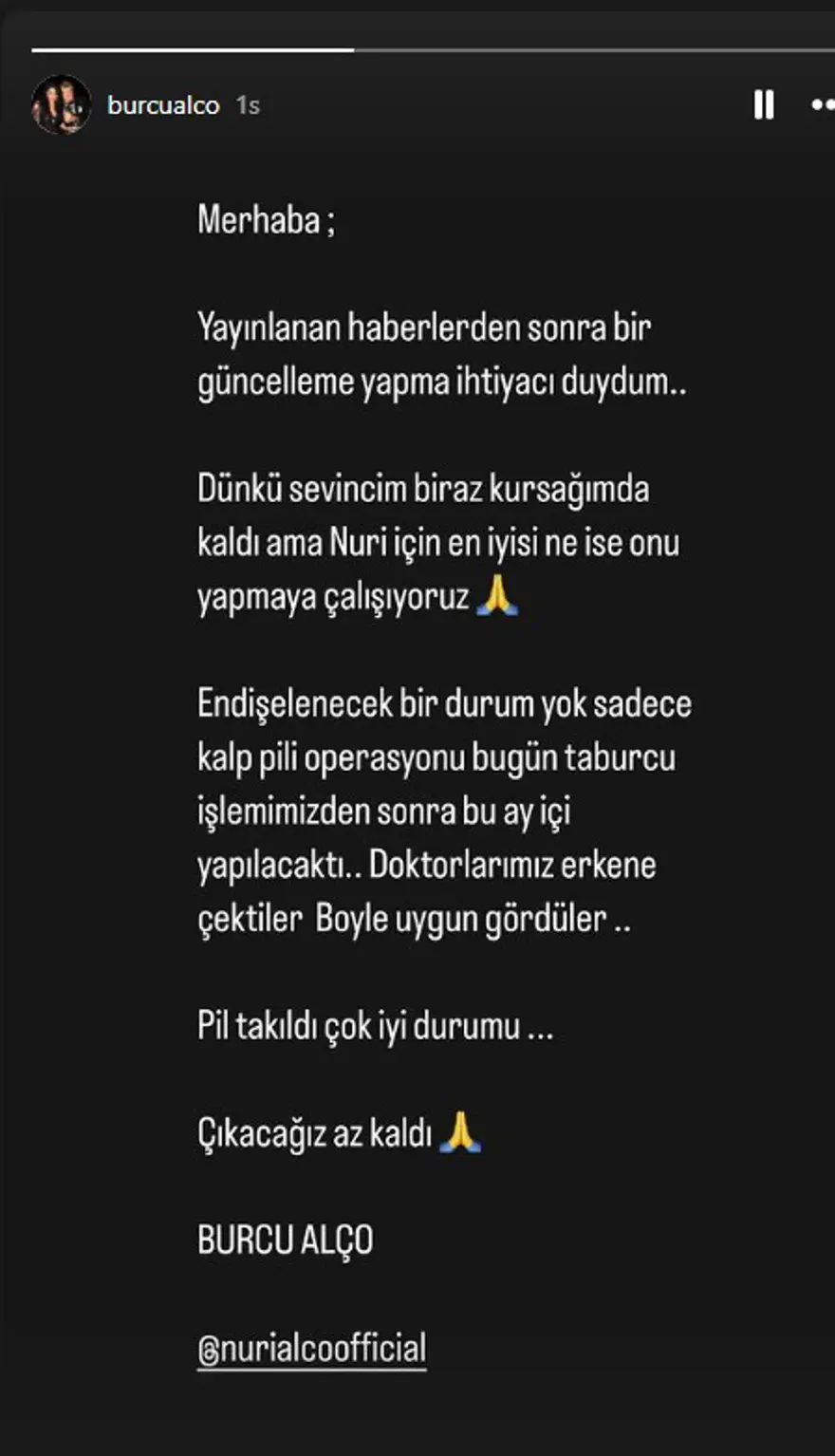Open the @nurialcoofficial mention
Screen dimensions: 835x1456
click(311, 1348)
